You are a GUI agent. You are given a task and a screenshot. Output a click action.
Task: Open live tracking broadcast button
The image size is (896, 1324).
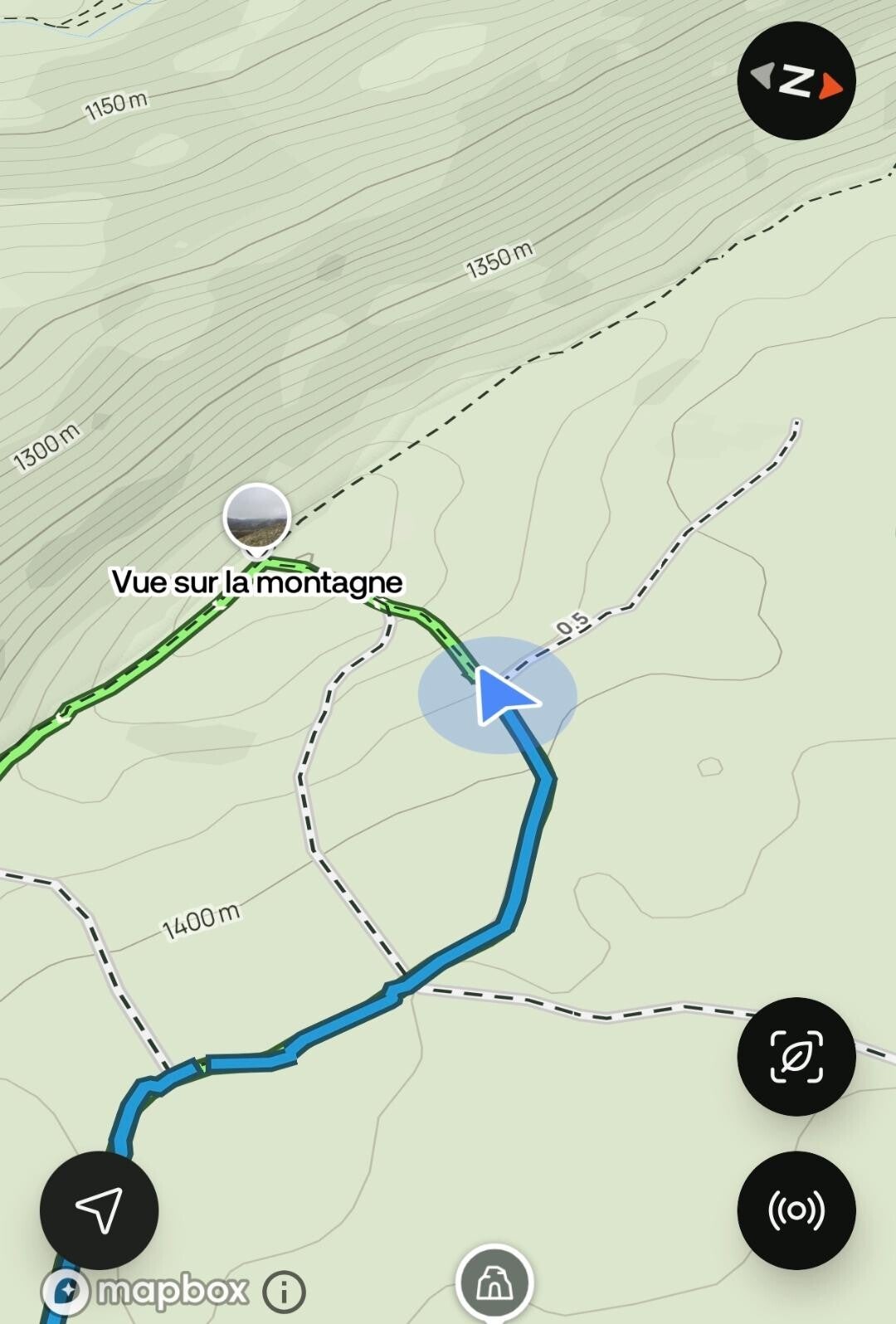pos(796,1210)
